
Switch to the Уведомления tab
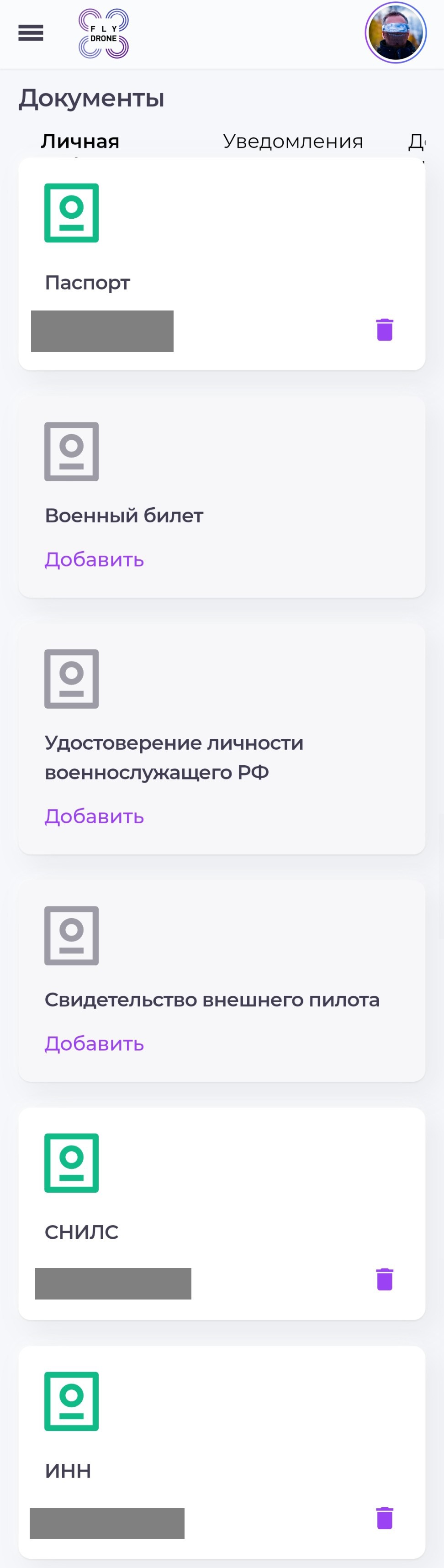click(292, 141)
